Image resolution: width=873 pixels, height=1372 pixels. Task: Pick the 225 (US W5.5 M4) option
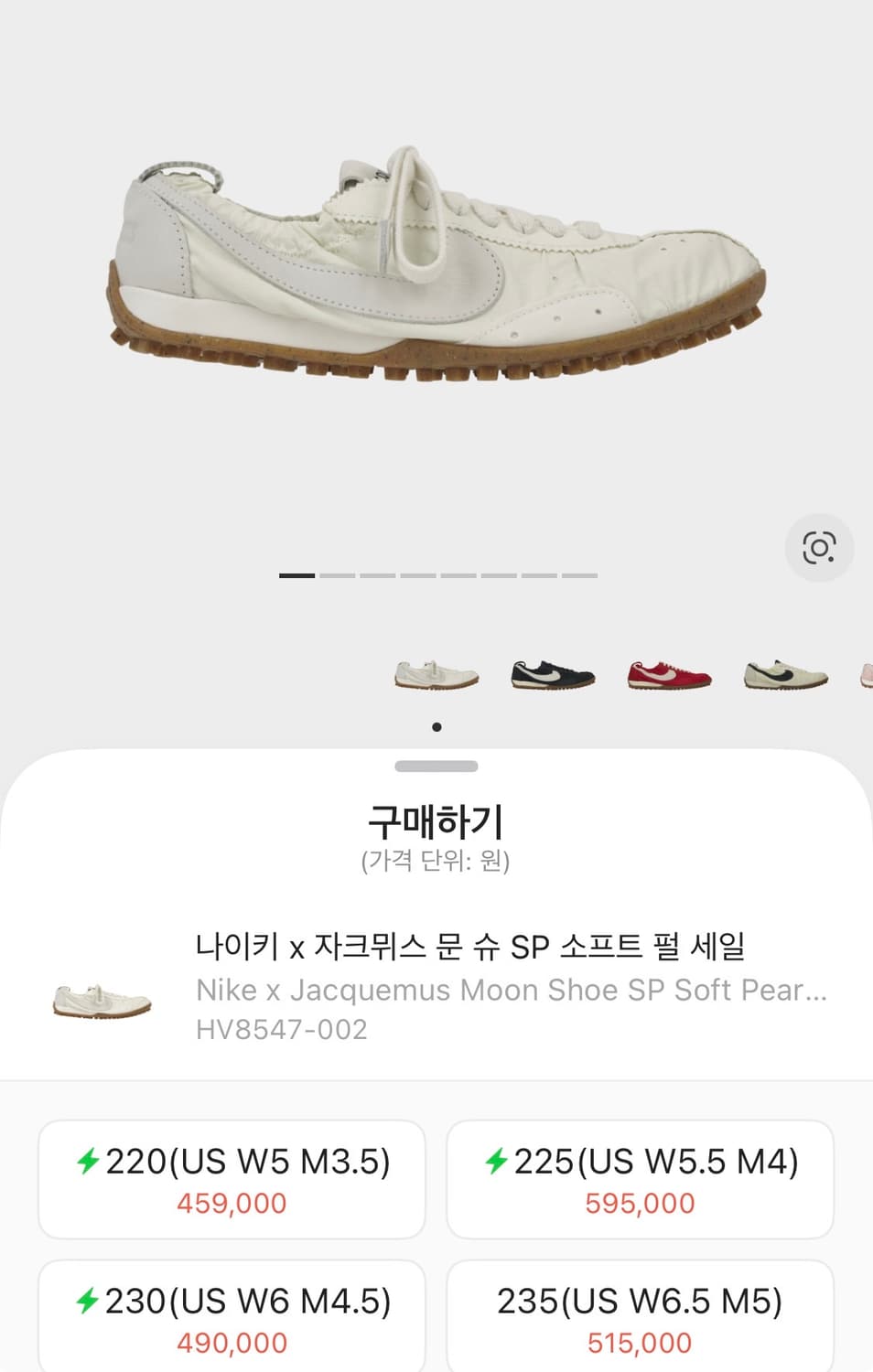click(x=640, y=1180)
